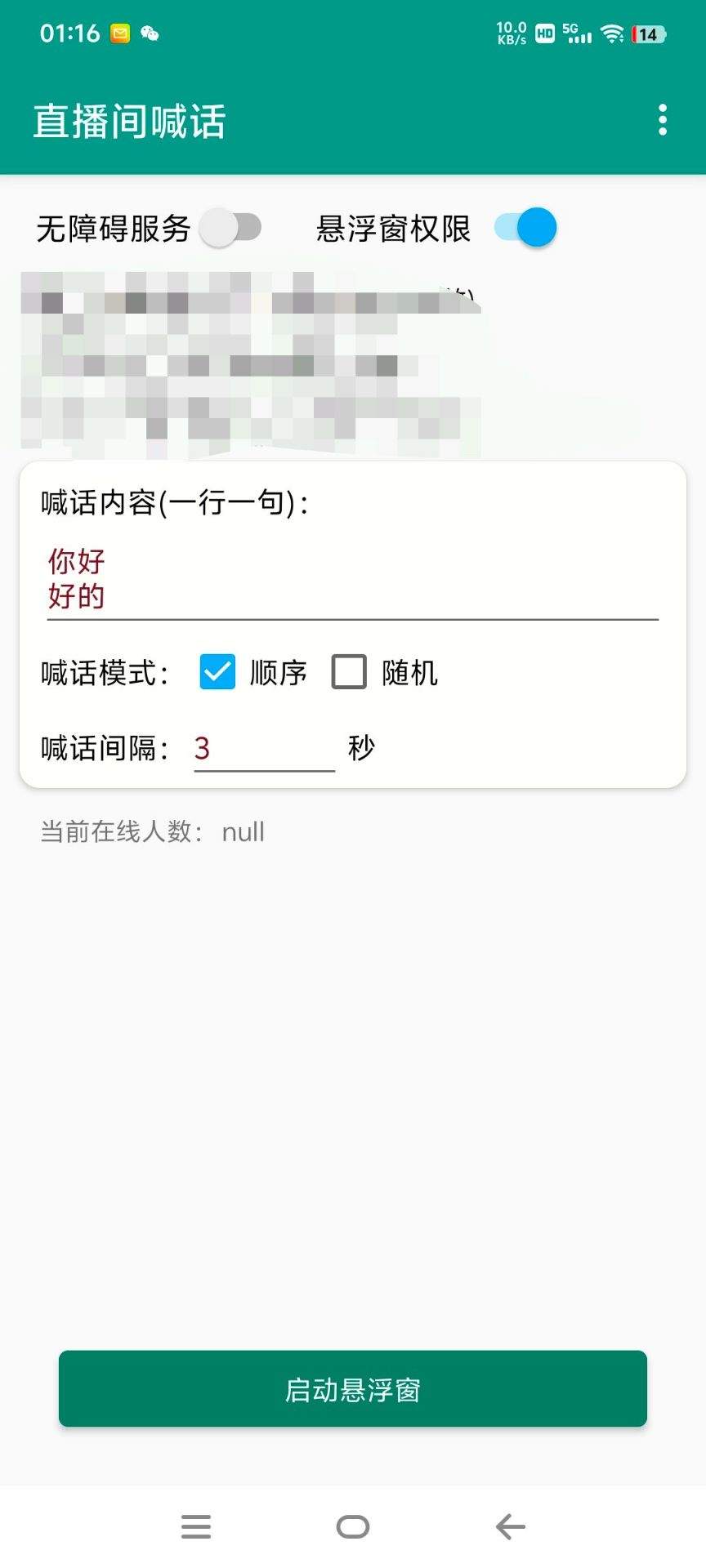Open recent apps with the menu navigation button

(195, 1526)
